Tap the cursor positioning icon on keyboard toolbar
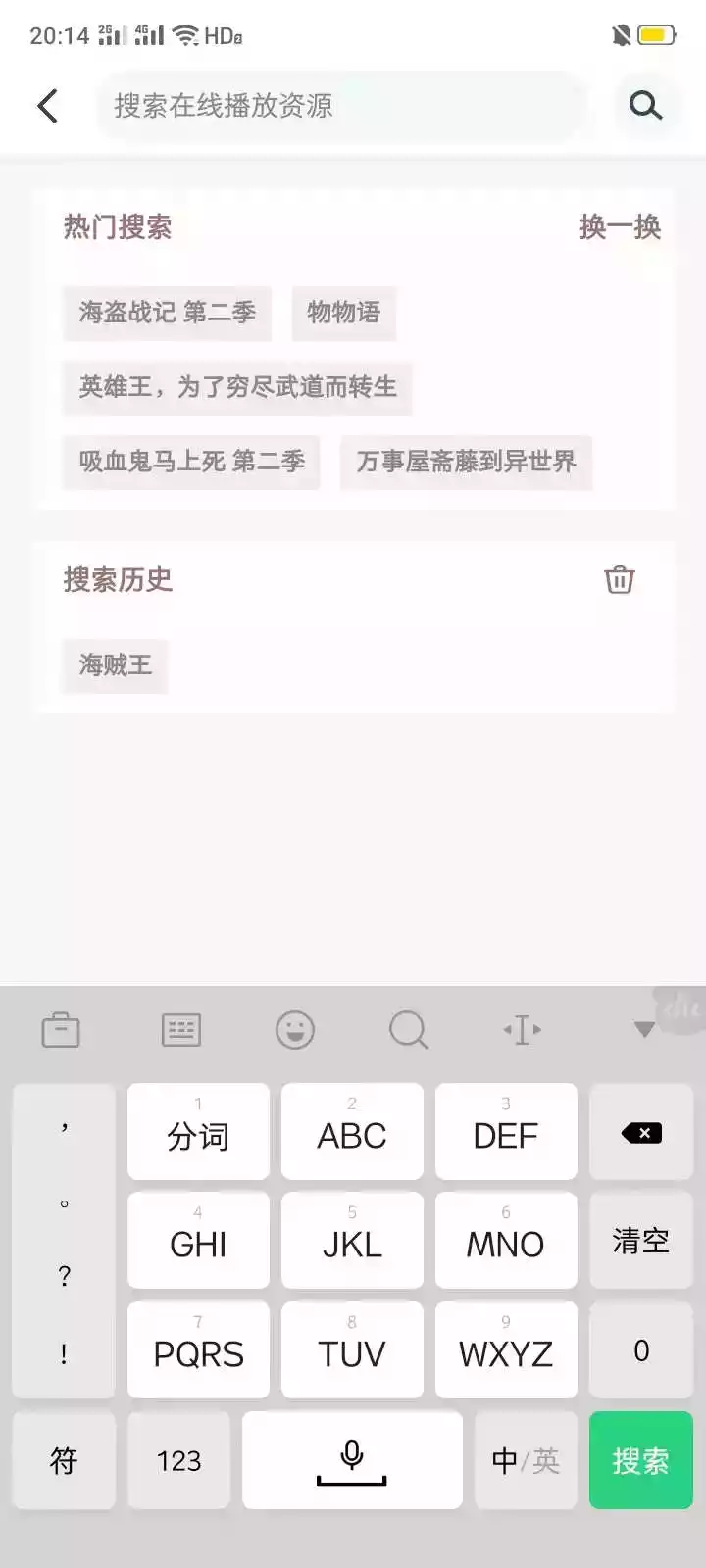The width and height of the screenshot is (706, 1568). coord(522,1029)
